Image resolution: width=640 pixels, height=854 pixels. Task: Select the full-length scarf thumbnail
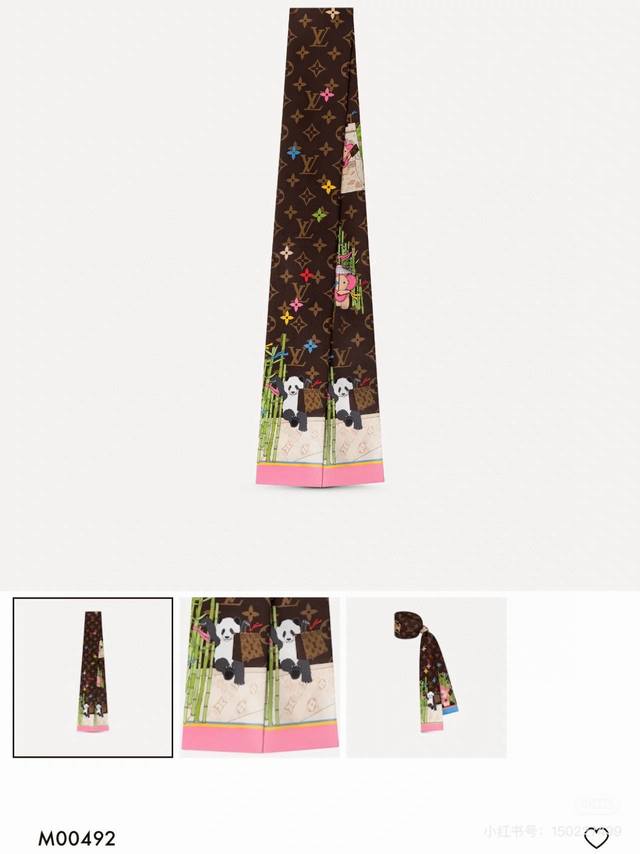(92, 677)
